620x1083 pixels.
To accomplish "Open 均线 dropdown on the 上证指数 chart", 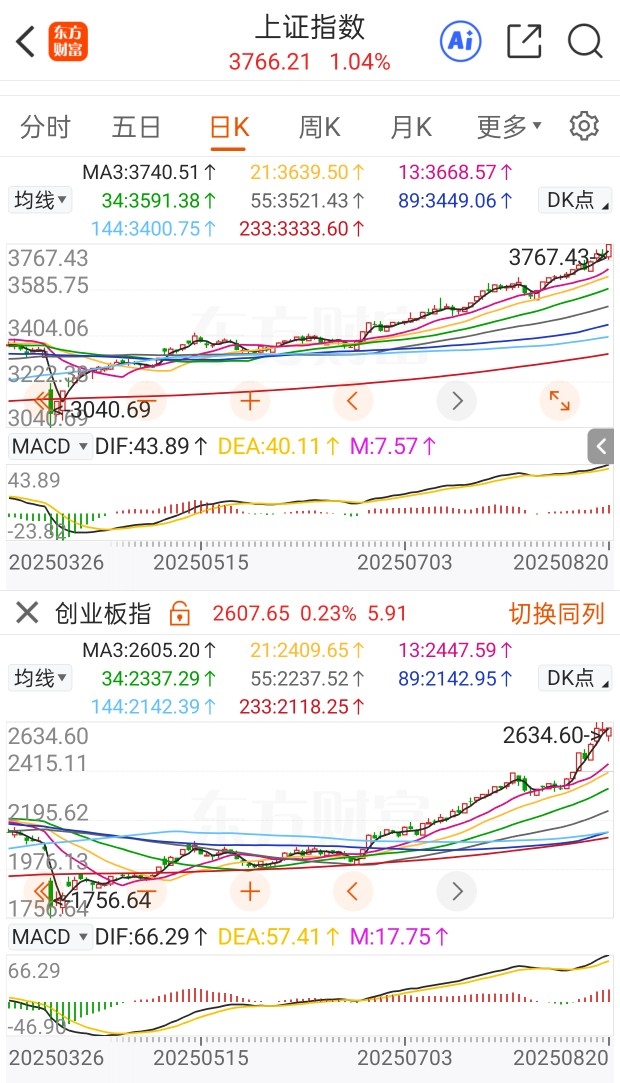I will (x=41, y=200).
